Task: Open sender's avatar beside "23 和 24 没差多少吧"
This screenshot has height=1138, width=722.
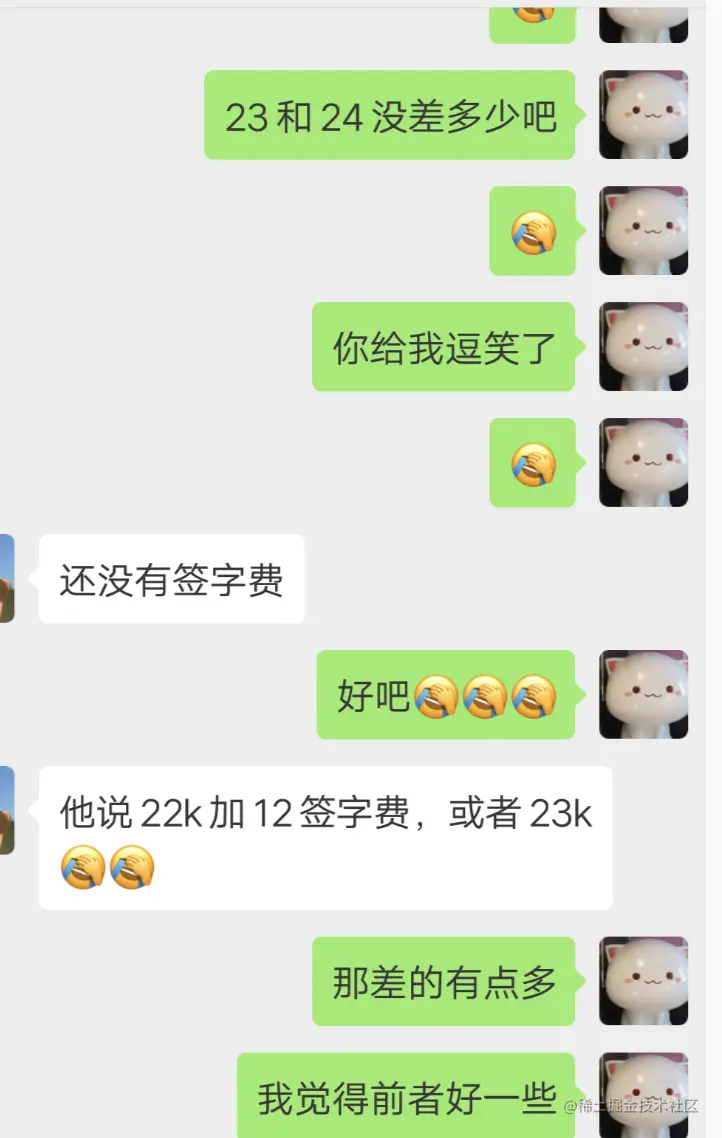Action: click(643, 115)
